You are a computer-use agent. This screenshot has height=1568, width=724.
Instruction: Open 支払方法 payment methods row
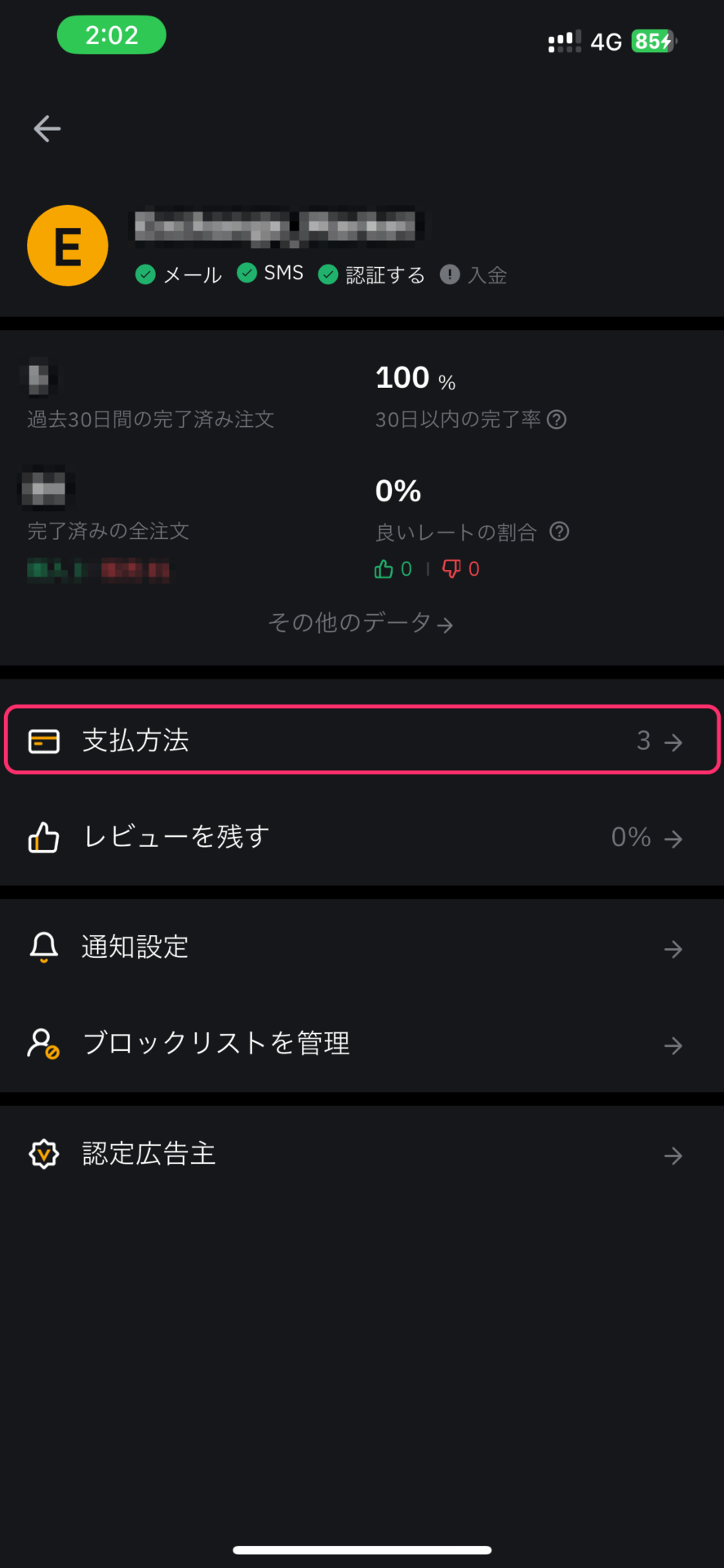(362, 740)
